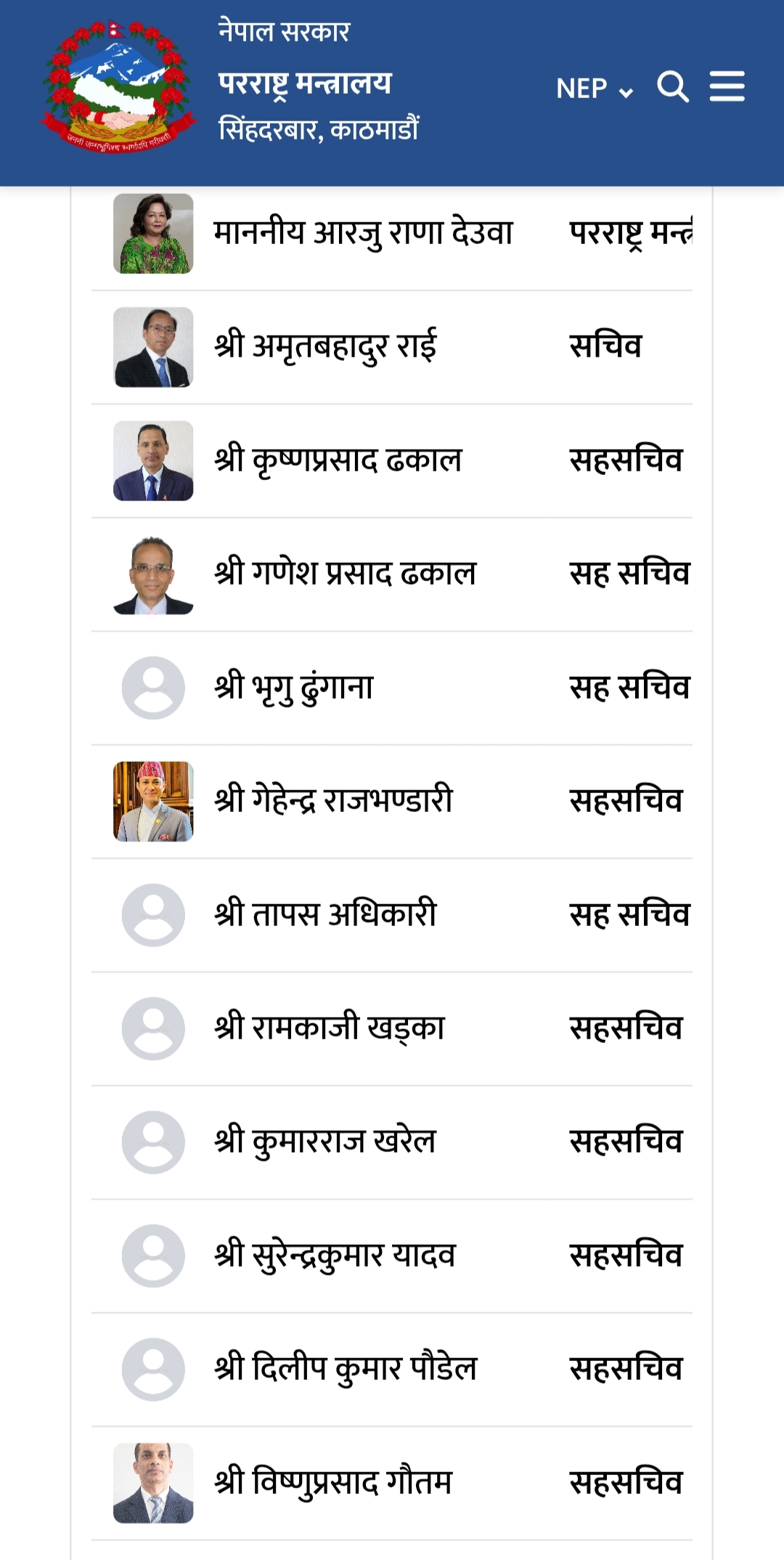Viewport: 784px width, 1560px height.
Task: Open the hamburger menu
Action: tap(727, 86)
